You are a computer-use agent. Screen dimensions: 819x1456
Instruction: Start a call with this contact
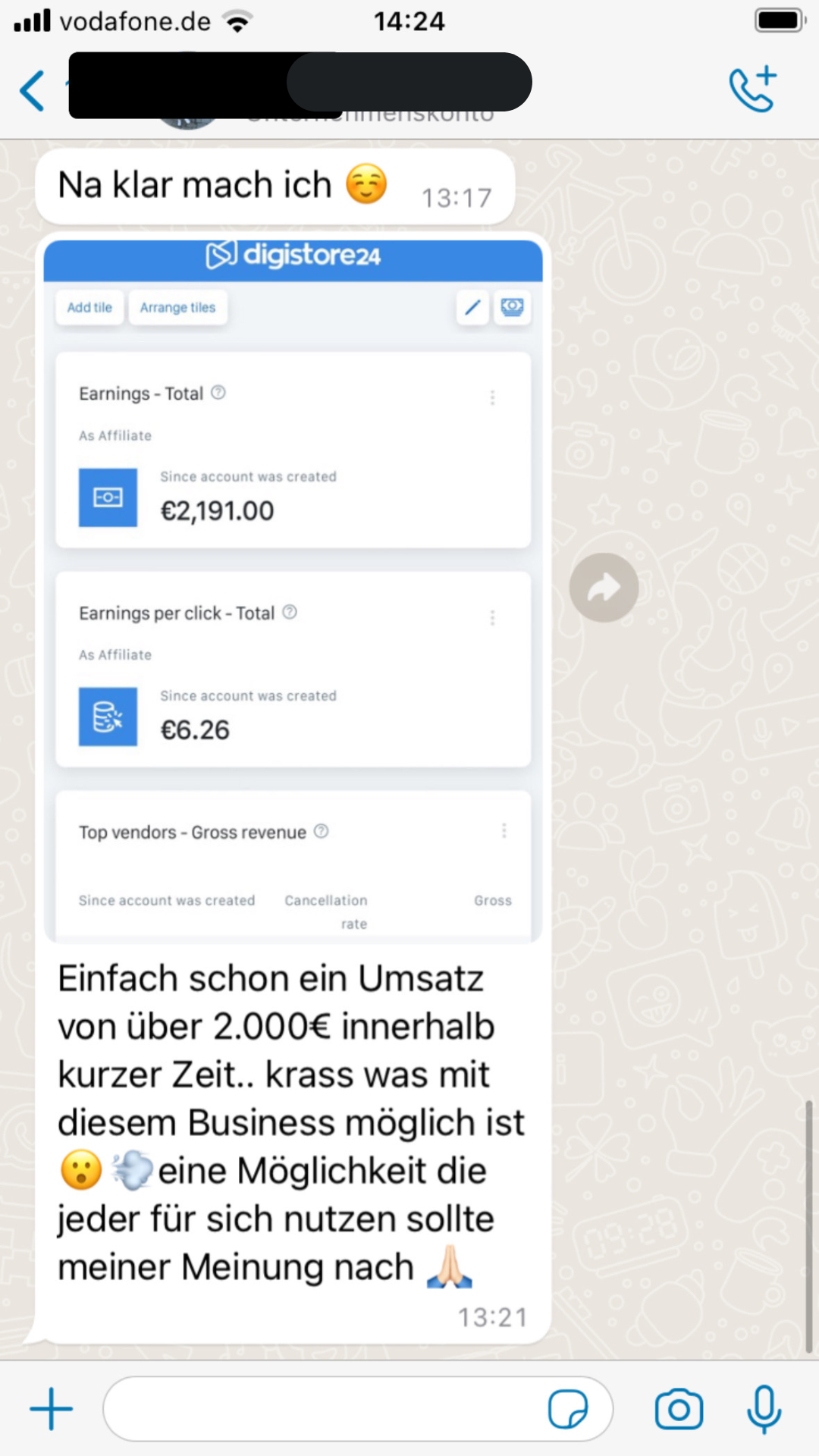click(x=752, y=89)
